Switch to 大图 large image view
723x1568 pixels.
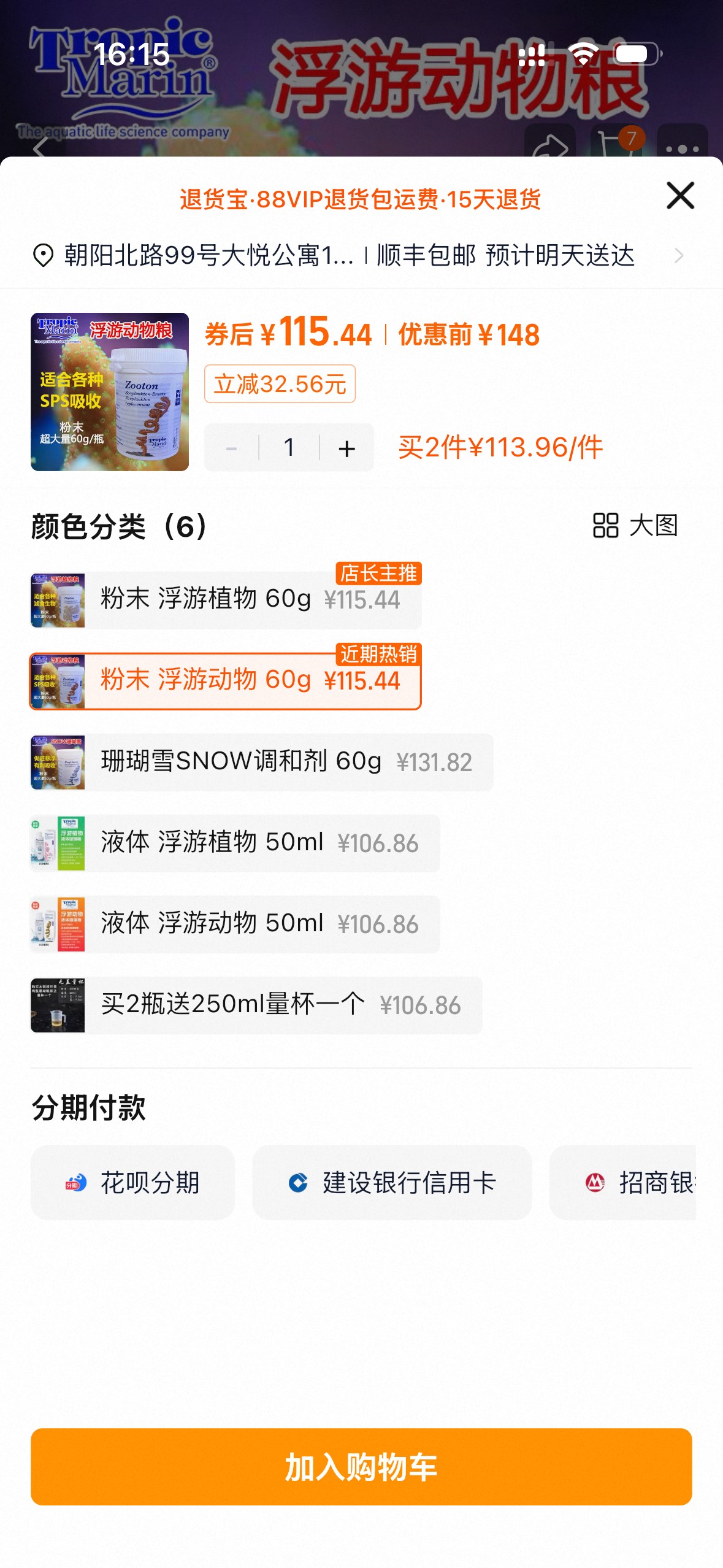coord(635,526)
